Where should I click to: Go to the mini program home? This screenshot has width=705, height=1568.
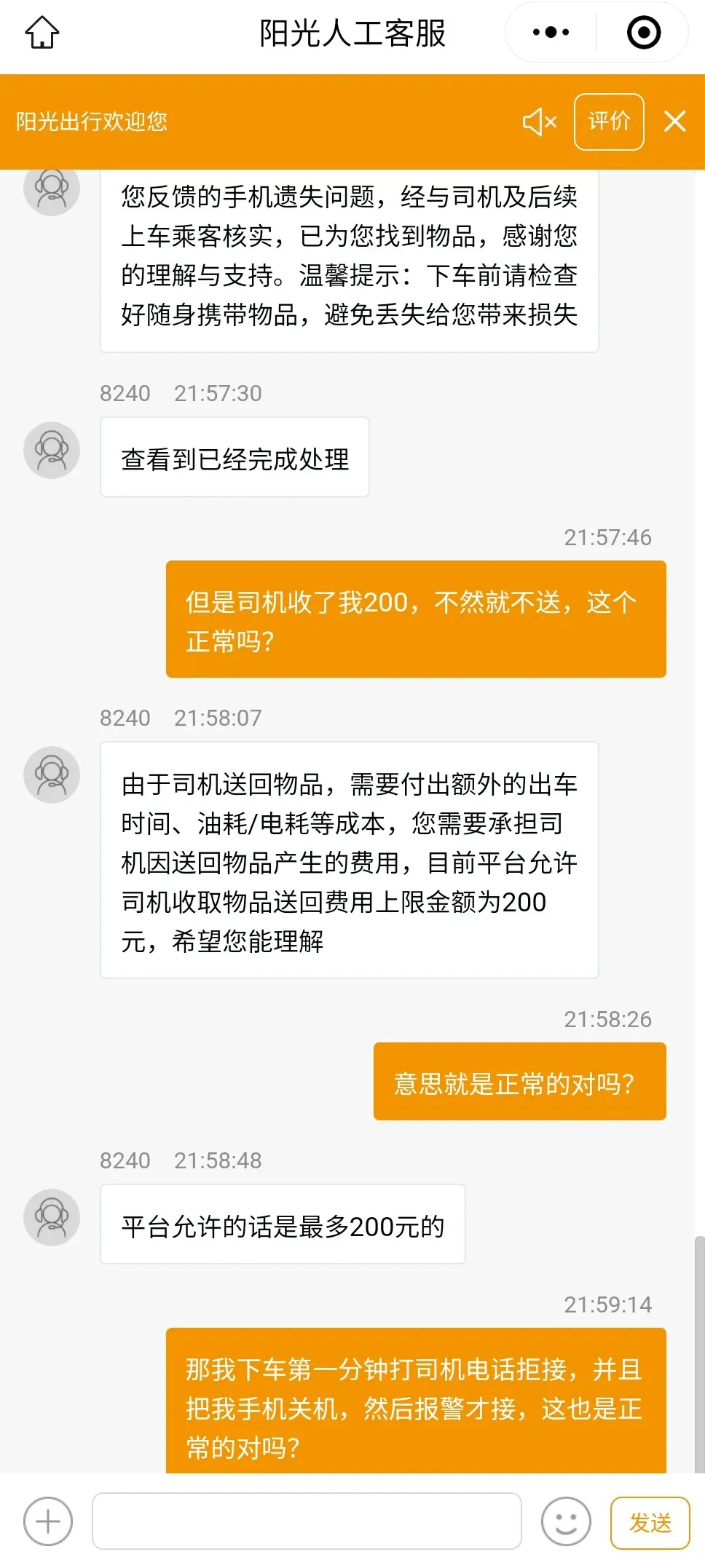(42, 33)
